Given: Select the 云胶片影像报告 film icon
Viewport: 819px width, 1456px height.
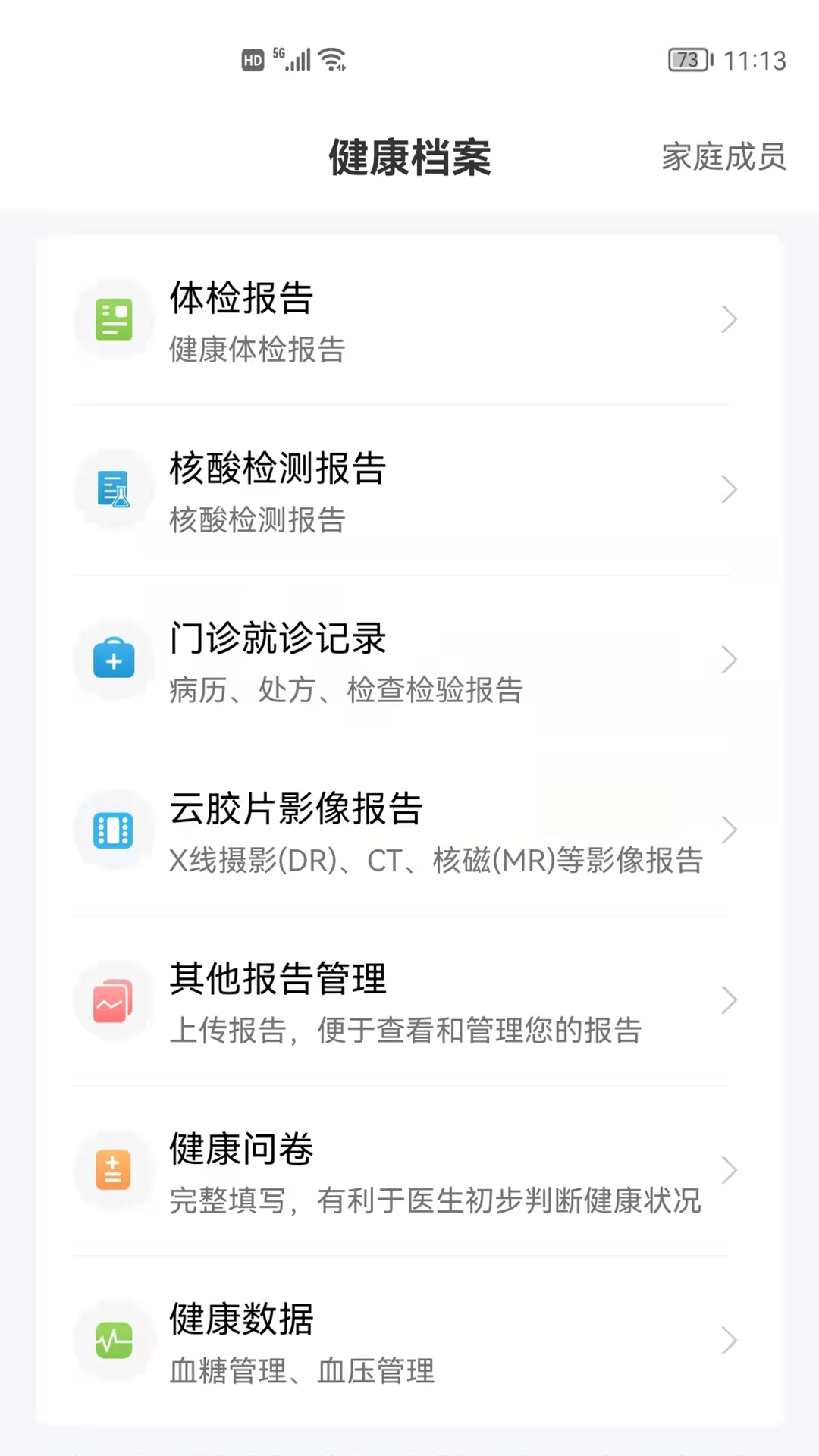Looking at the screenshot, I should tap(114, 830).
